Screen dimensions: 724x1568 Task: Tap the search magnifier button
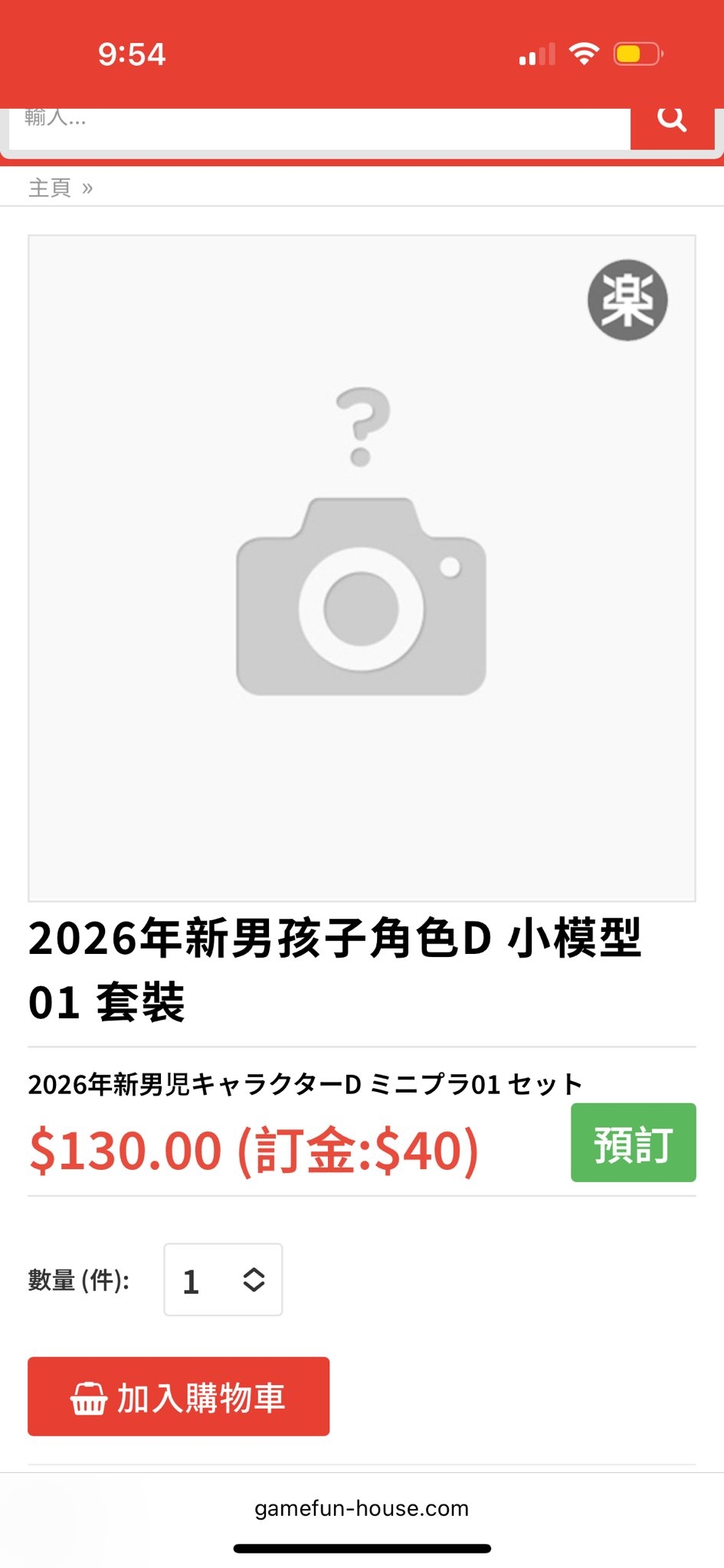point(672,122)
